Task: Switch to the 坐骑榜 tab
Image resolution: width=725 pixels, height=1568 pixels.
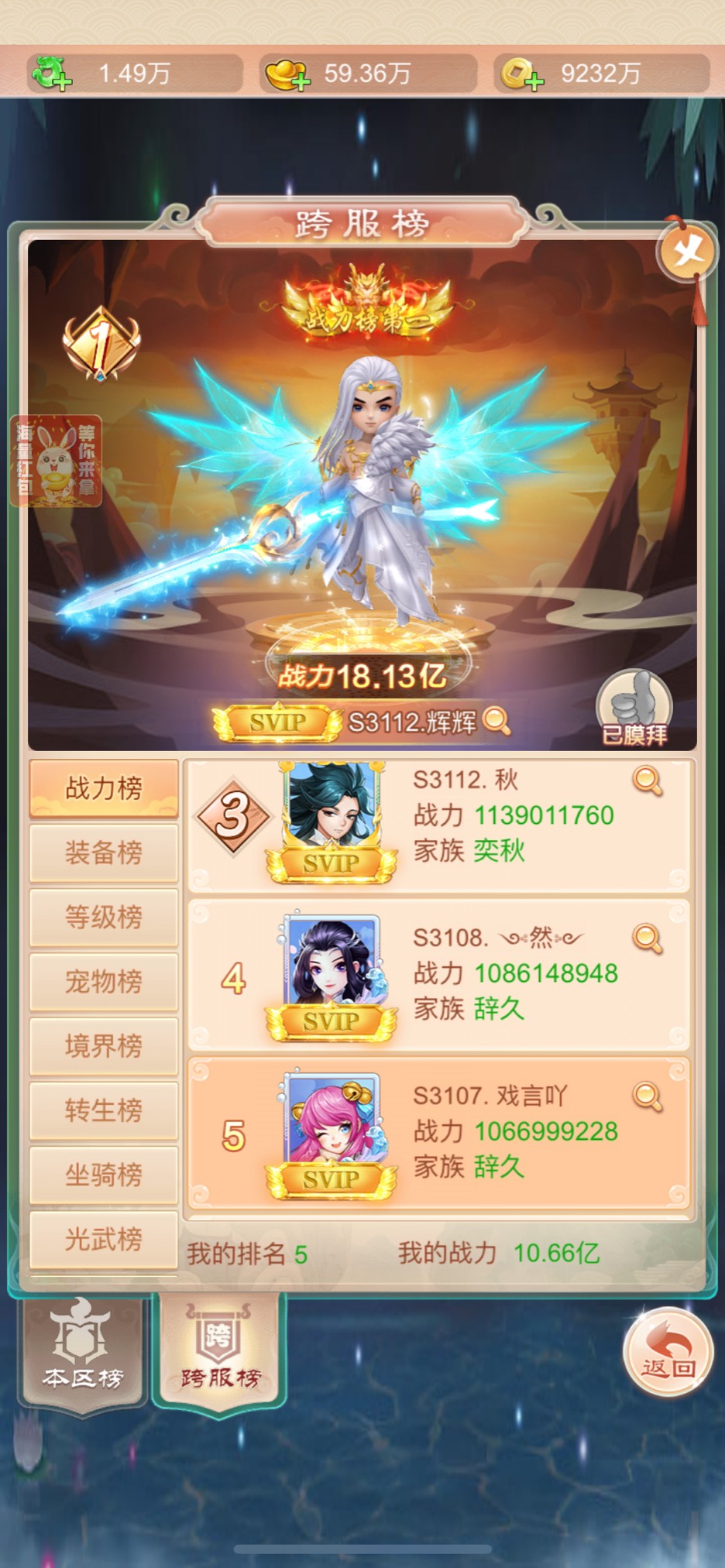Action: (104, 1174)
